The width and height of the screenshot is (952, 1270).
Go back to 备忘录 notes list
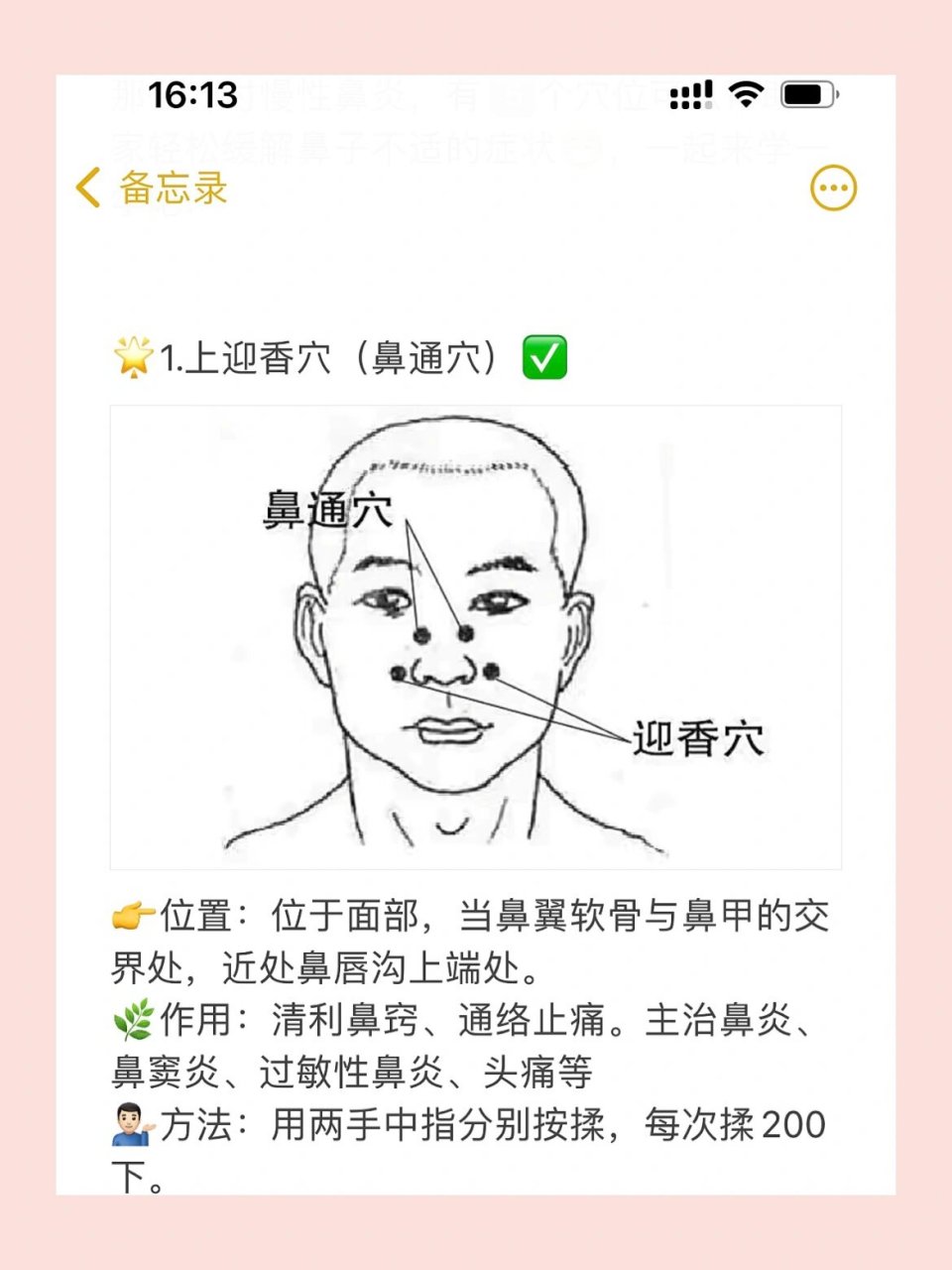pos(163,187)
